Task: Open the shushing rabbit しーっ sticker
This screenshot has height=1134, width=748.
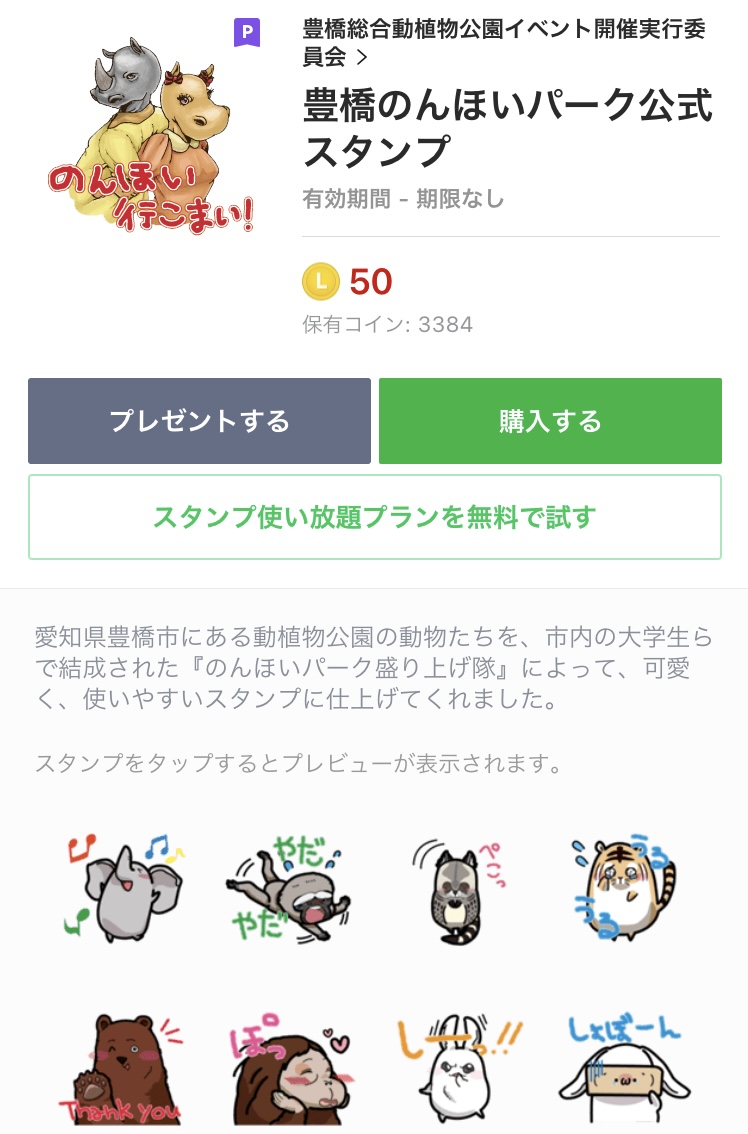Action: tap(457, 1063)
